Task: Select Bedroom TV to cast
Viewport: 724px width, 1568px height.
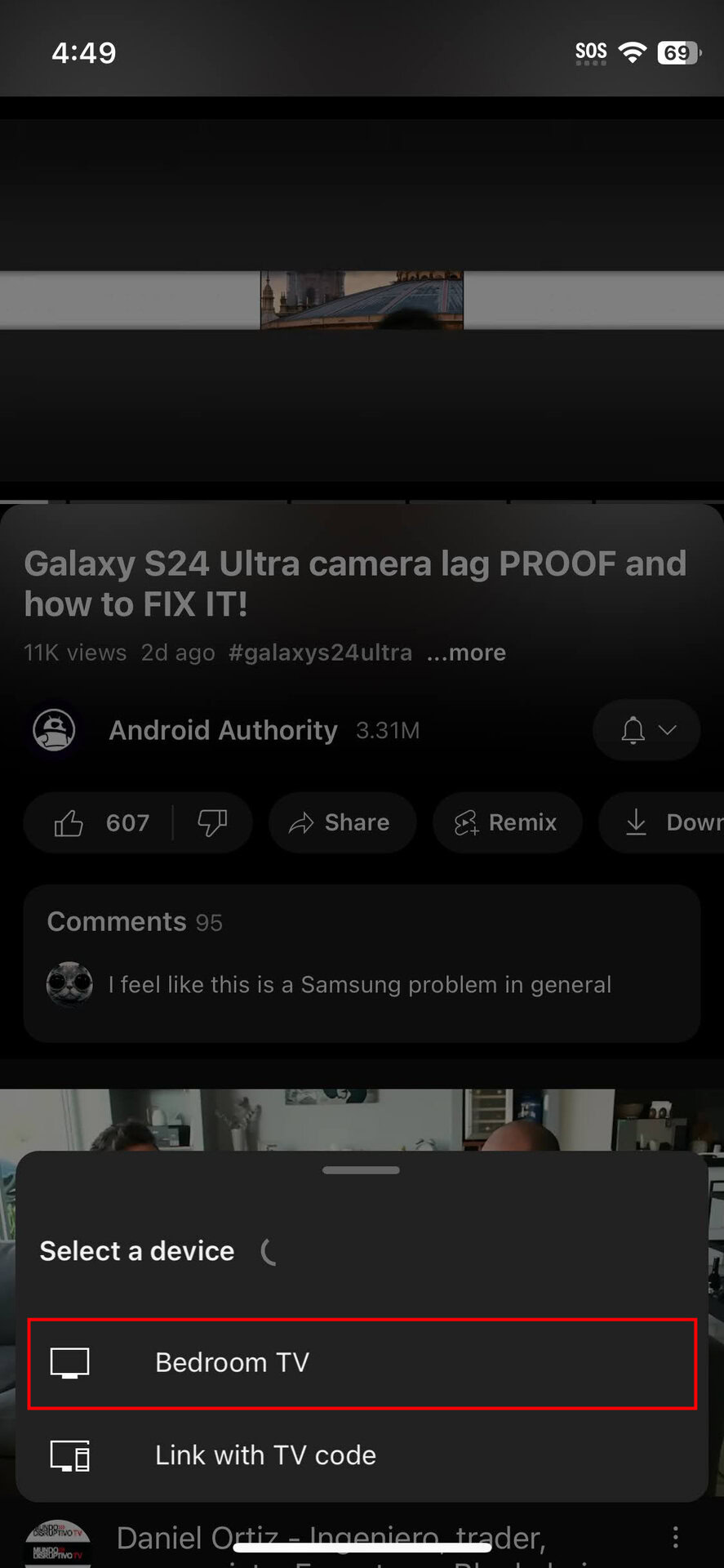Action: click(x=362, y=1363)
